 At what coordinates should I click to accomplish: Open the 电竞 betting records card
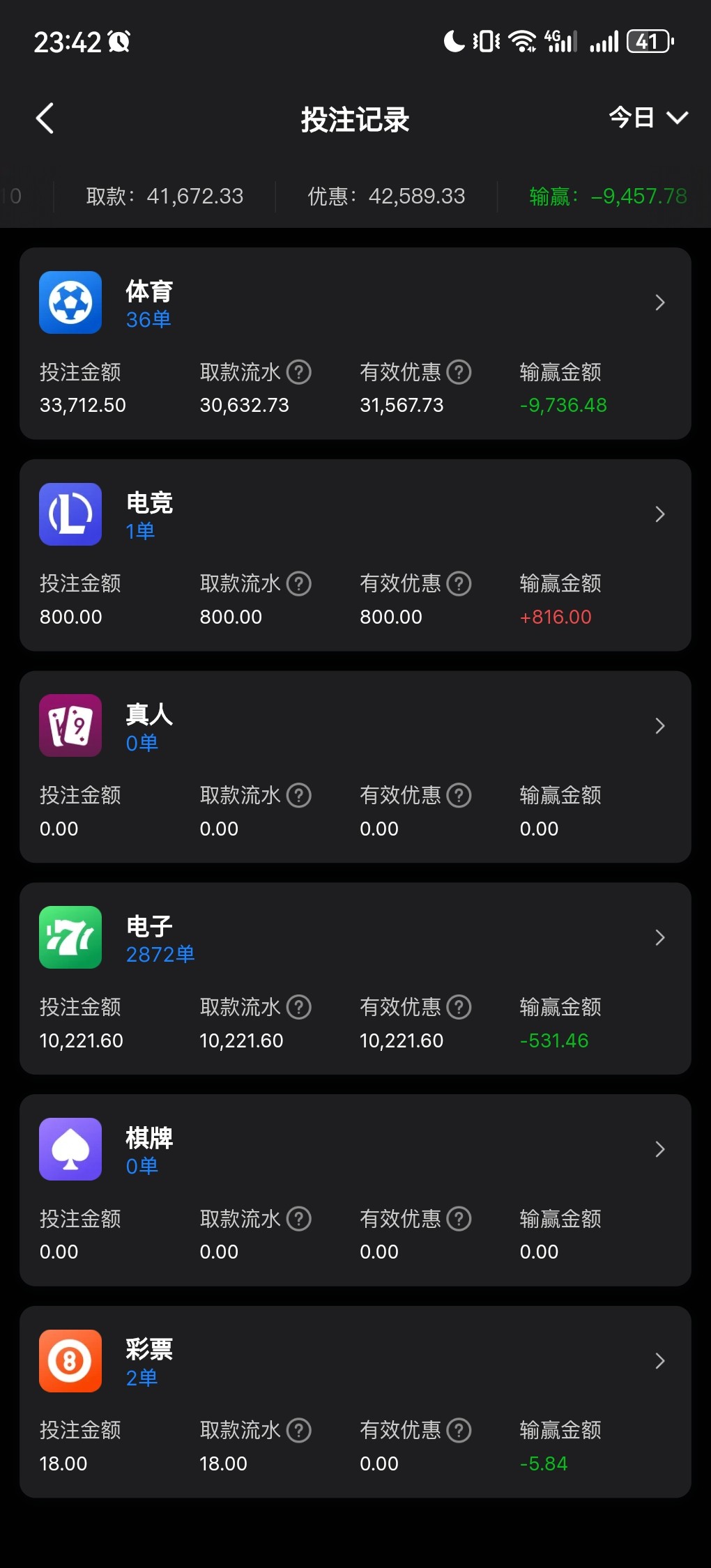(x=659, y=514)
